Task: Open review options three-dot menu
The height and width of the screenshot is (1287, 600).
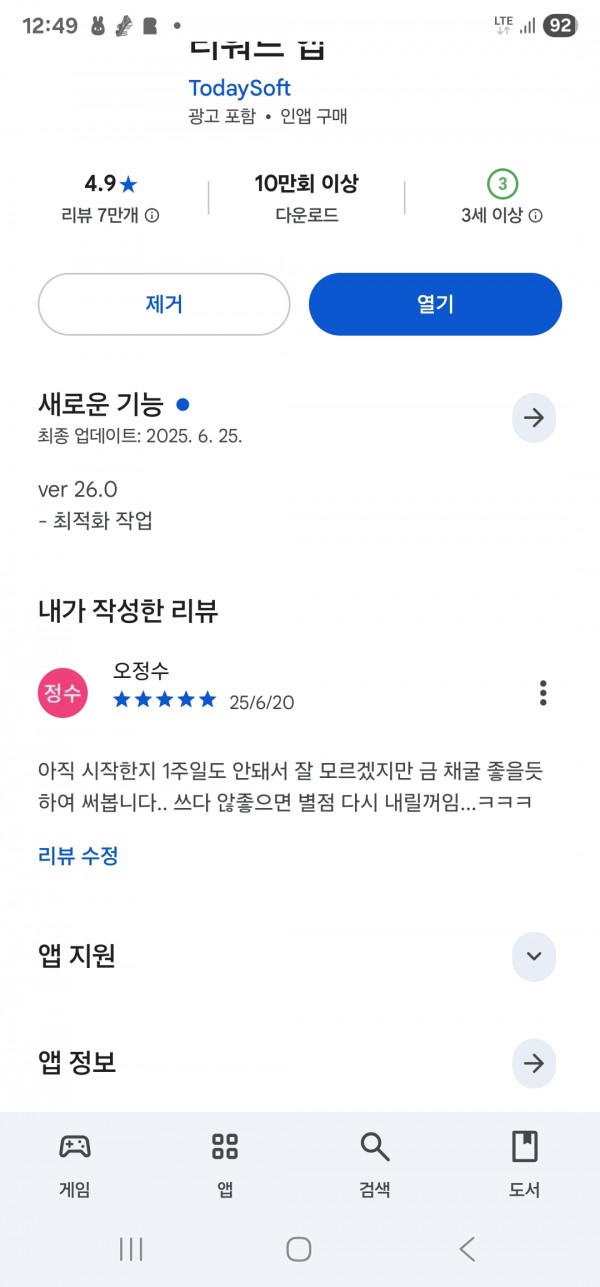Action: click(x=543, y=692)
